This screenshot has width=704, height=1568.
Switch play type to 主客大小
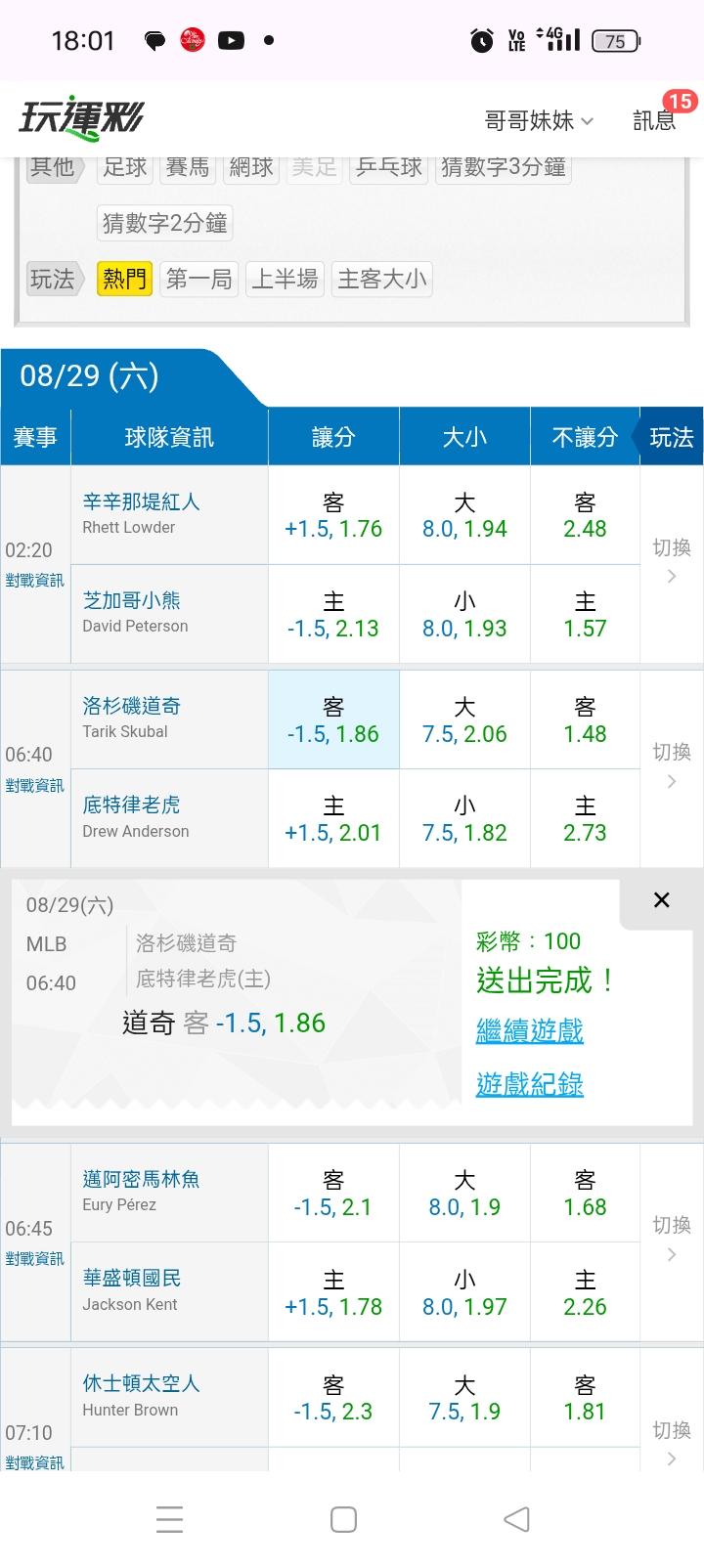click(381, 280)
